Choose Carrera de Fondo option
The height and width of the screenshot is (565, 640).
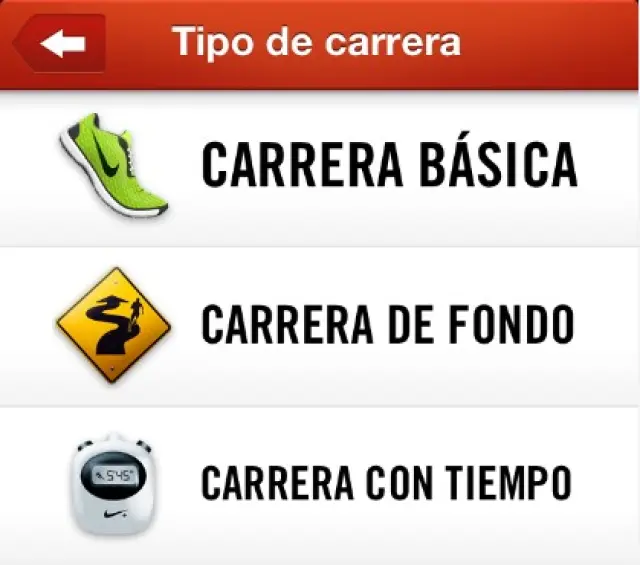(388, 324)
